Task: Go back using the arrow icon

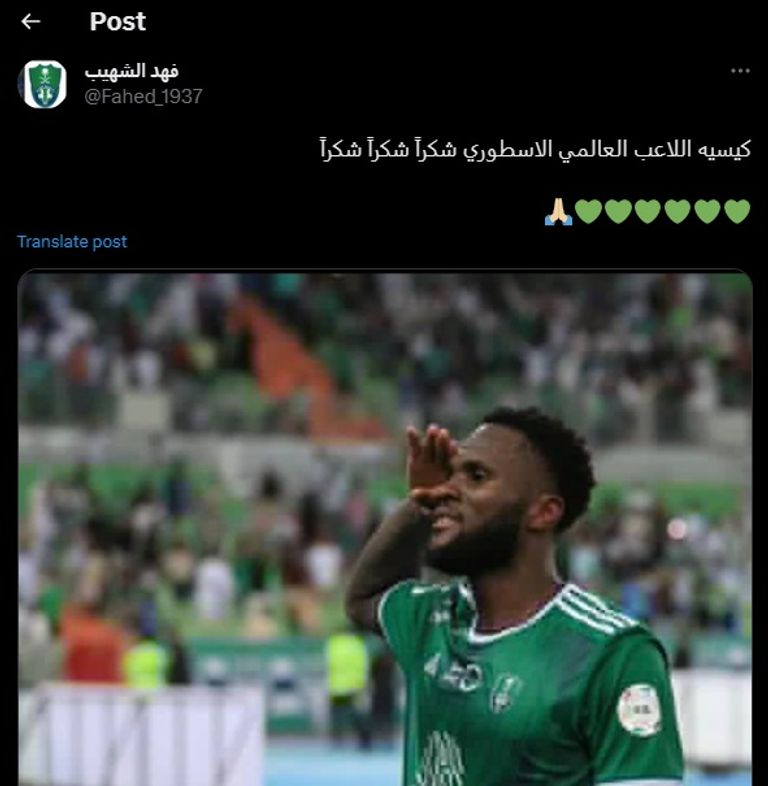Action: (31, 21)
